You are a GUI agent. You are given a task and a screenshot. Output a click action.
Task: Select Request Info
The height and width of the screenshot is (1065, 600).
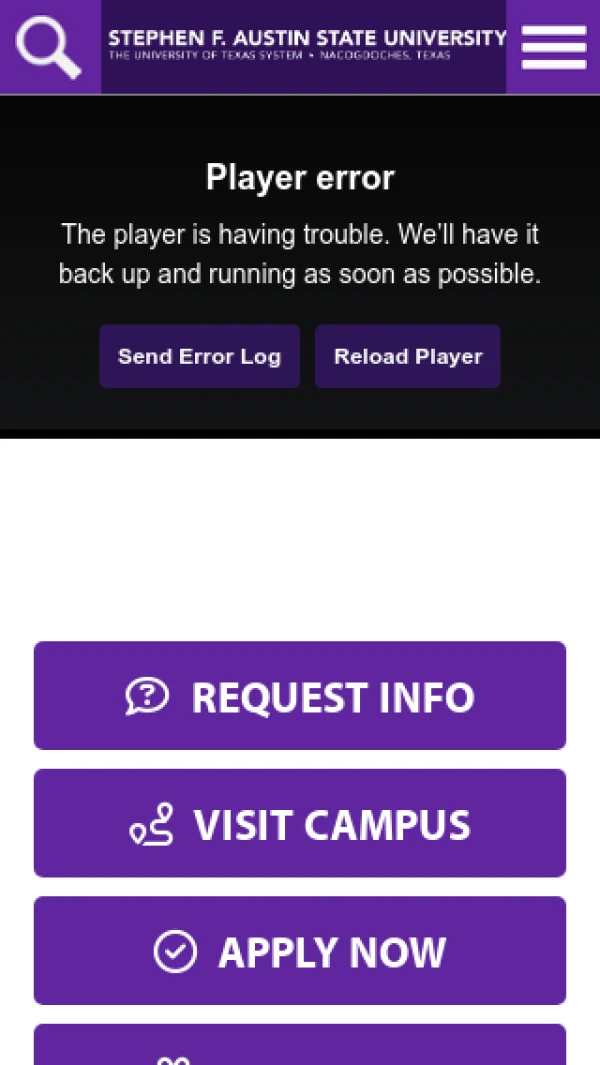(300, 696)
